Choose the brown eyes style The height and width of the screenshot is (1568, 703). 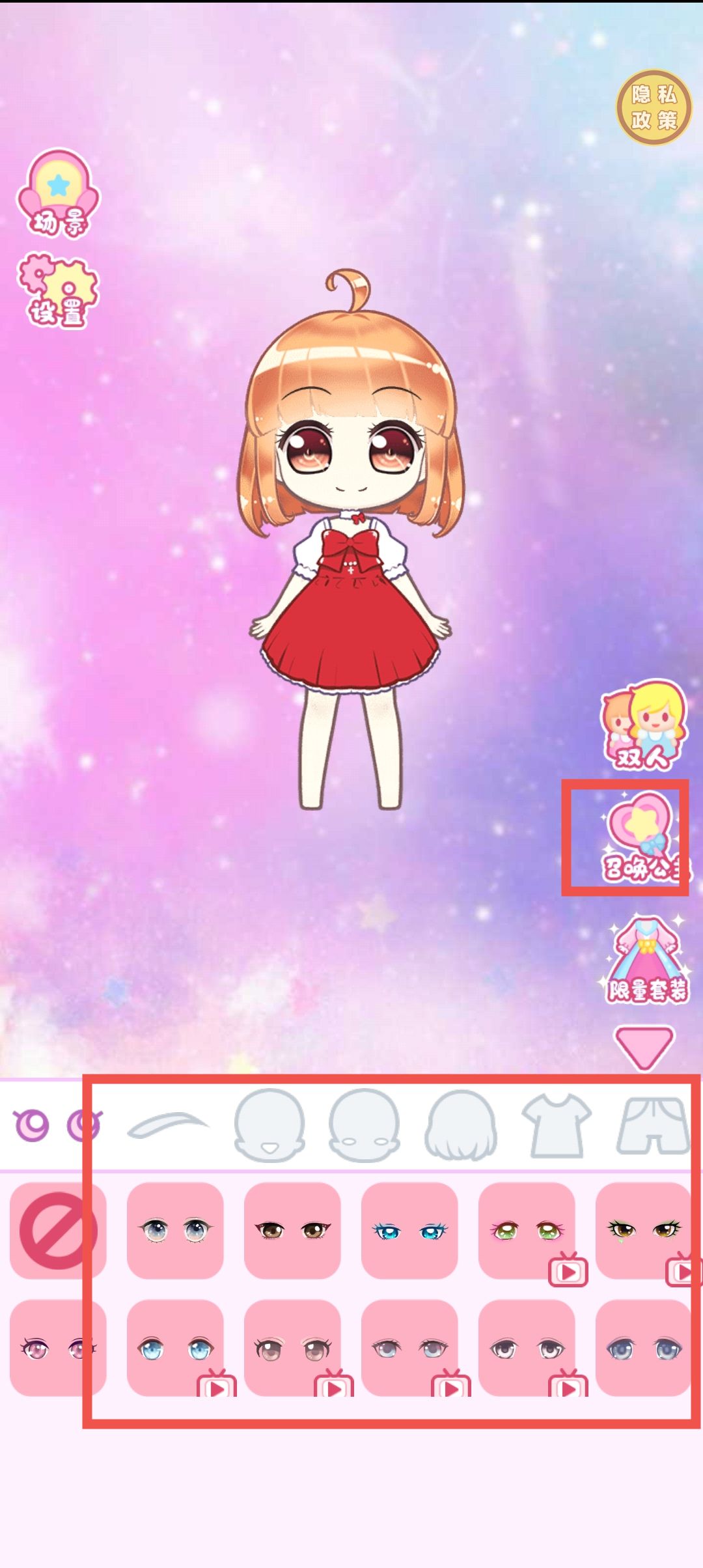[x=292, y=1231]
